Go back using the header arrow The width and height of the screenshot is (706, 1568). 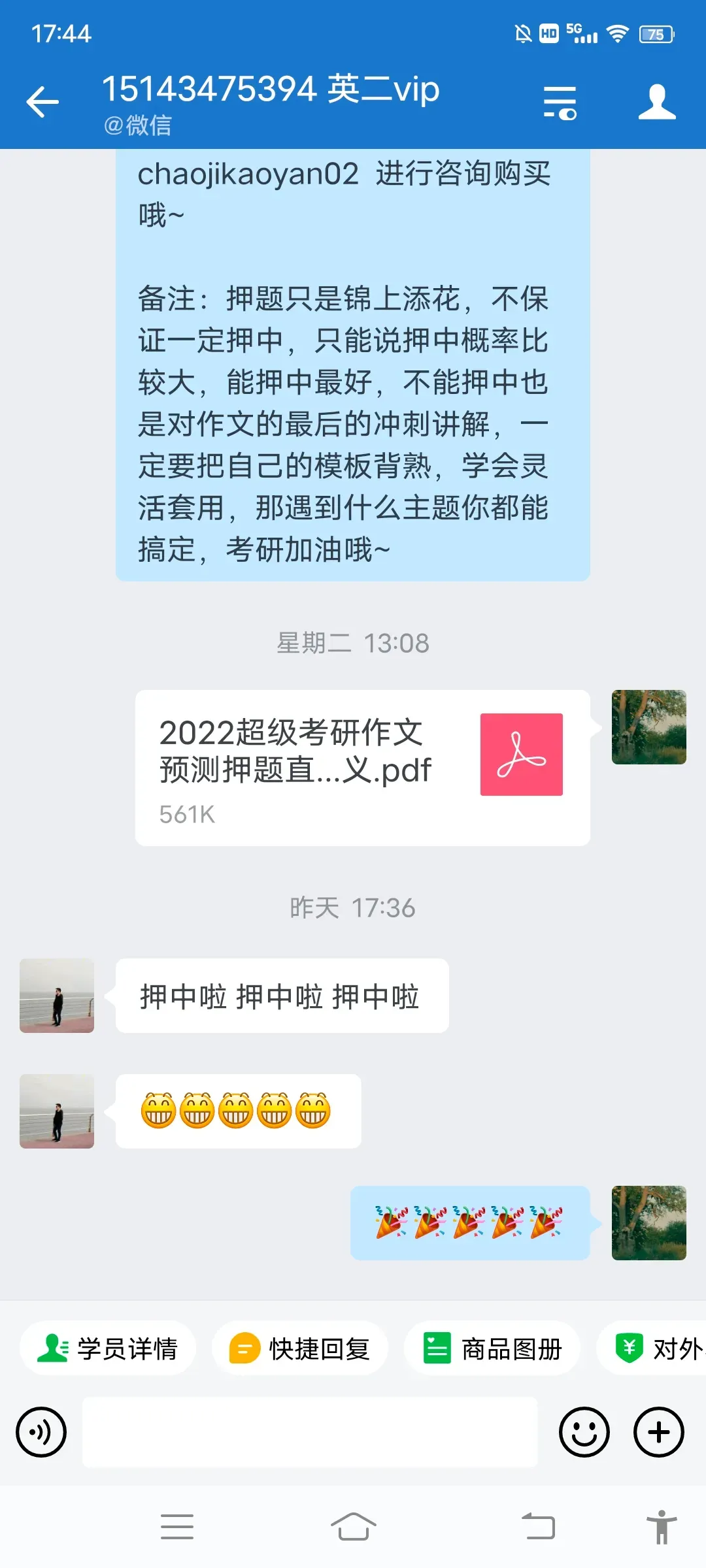[42, 103]
